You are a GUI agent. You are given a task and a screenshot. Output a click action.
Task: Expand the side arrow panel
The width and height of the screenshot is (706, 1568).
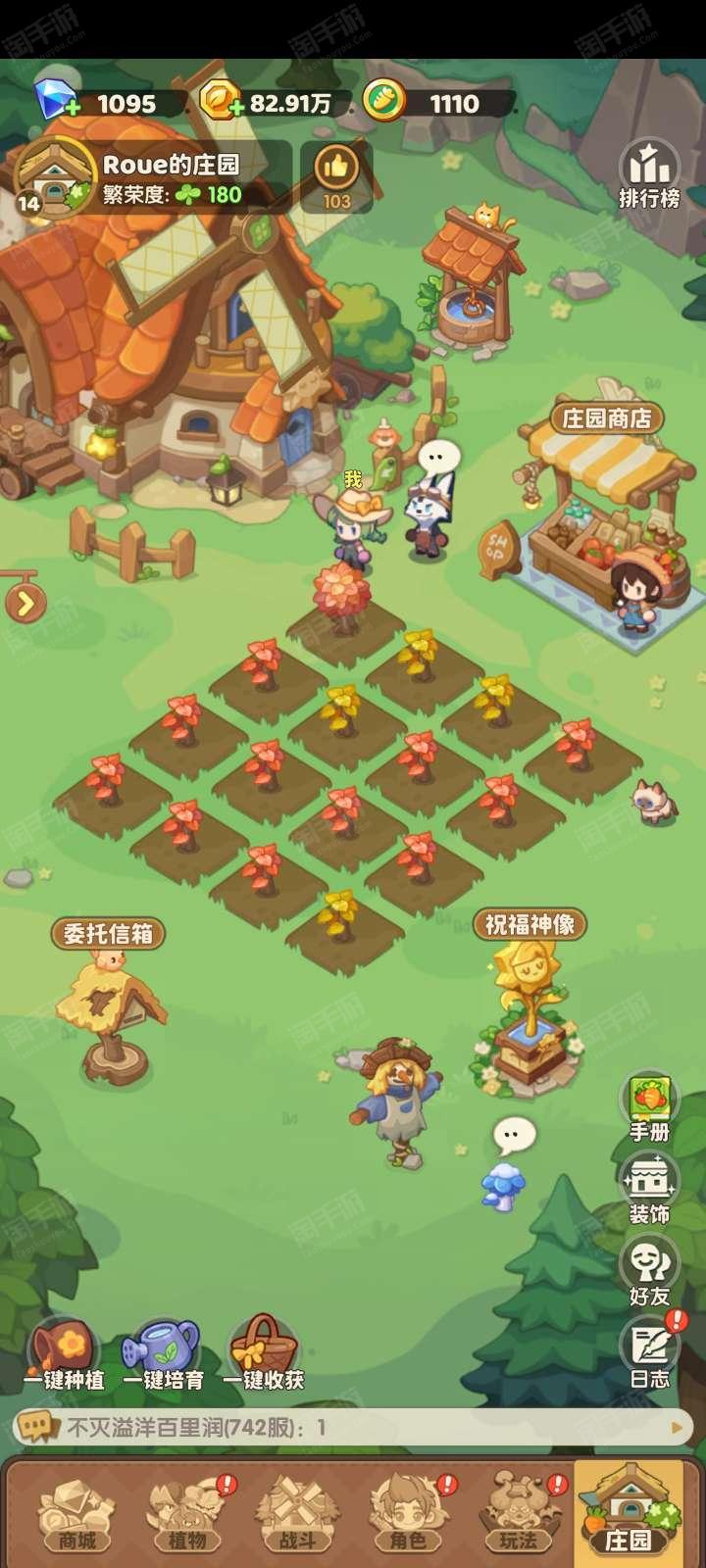(25, 603)
